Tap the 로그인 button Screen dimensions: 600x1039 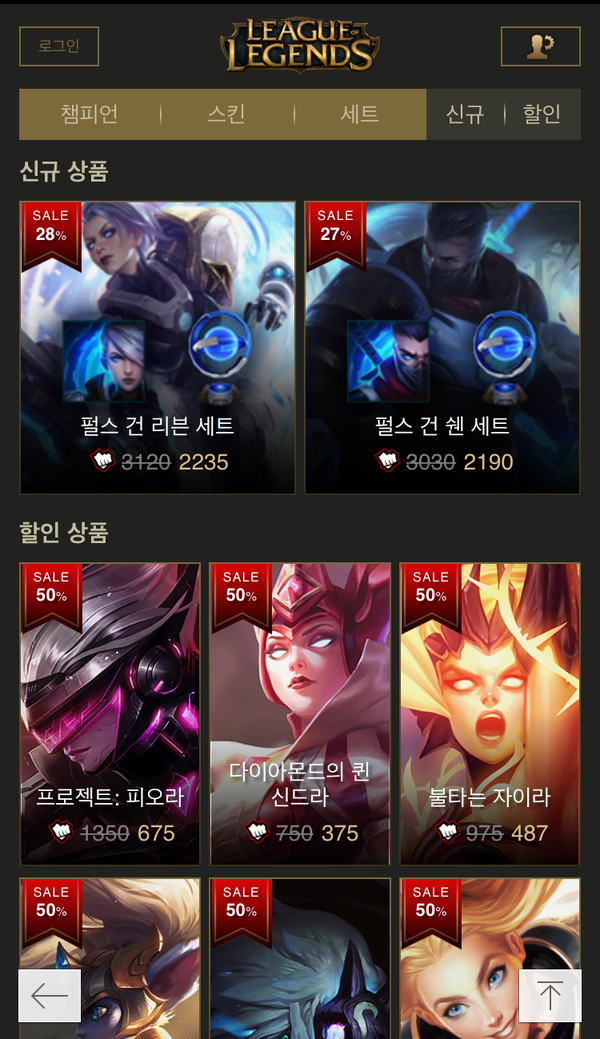click(59, 46)
